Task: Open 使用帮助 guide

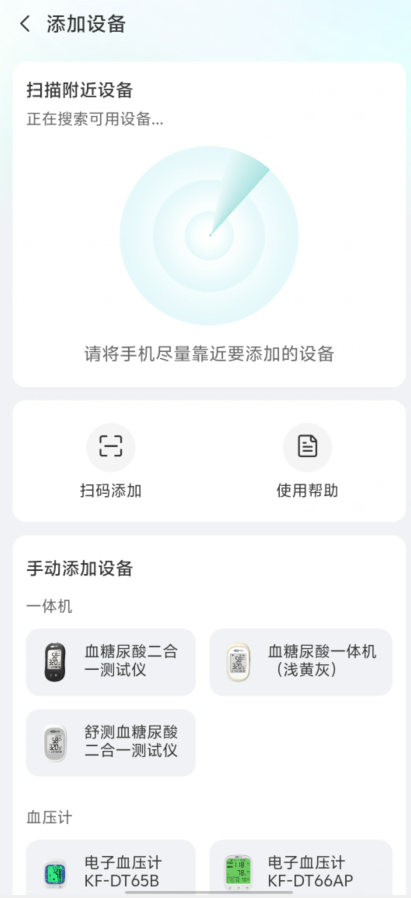Action: 307,461
